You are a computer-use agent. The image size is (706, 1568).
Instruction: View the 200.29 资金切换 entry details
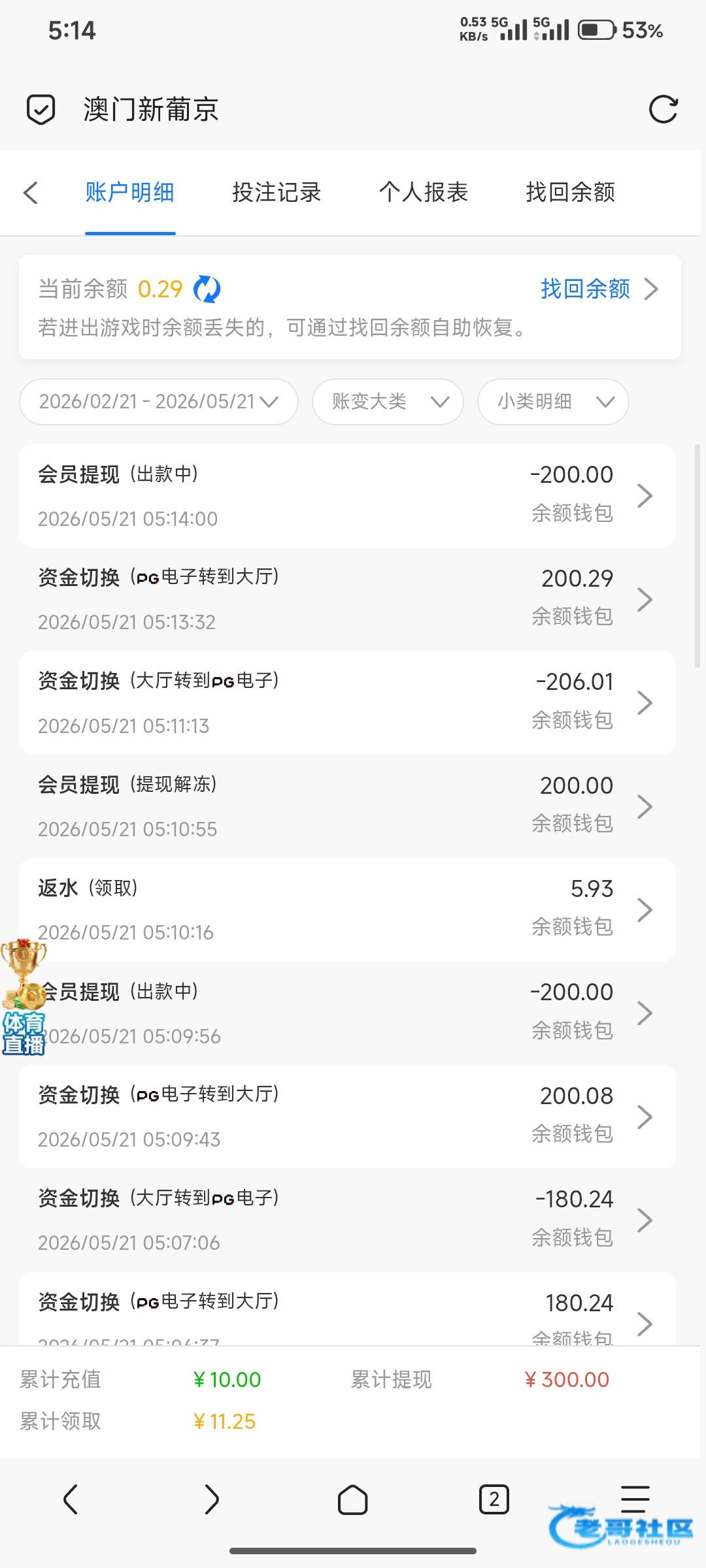pyautogui.click(x=347, y=599)
